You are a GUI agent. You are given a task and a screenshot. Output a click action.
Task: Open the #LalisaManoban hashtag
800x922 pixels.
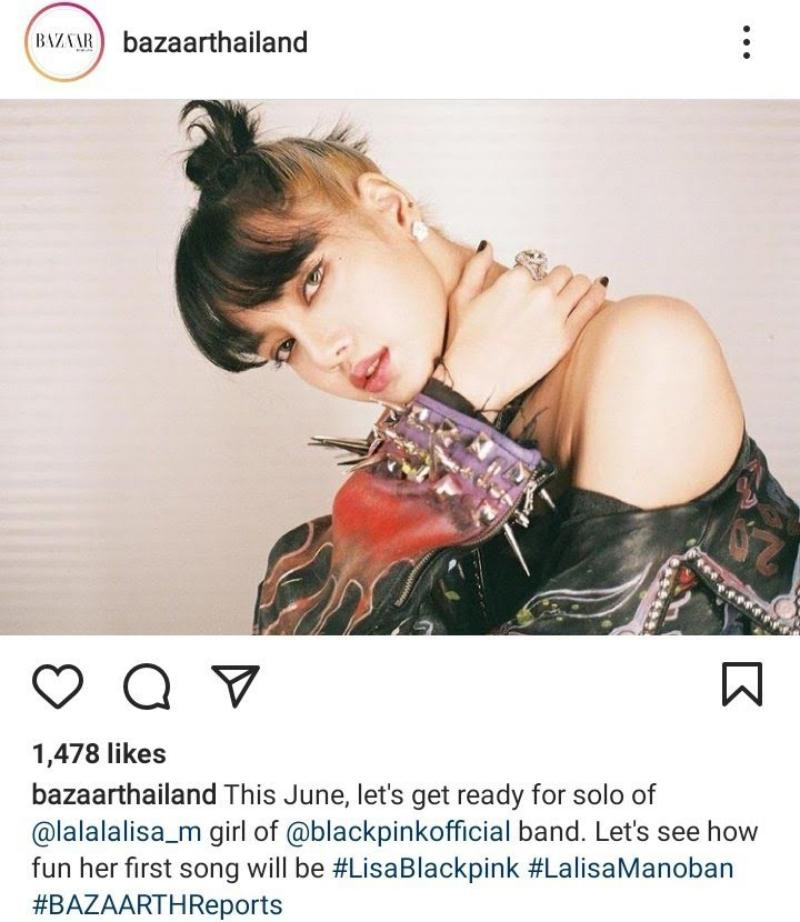pos(631,868)
